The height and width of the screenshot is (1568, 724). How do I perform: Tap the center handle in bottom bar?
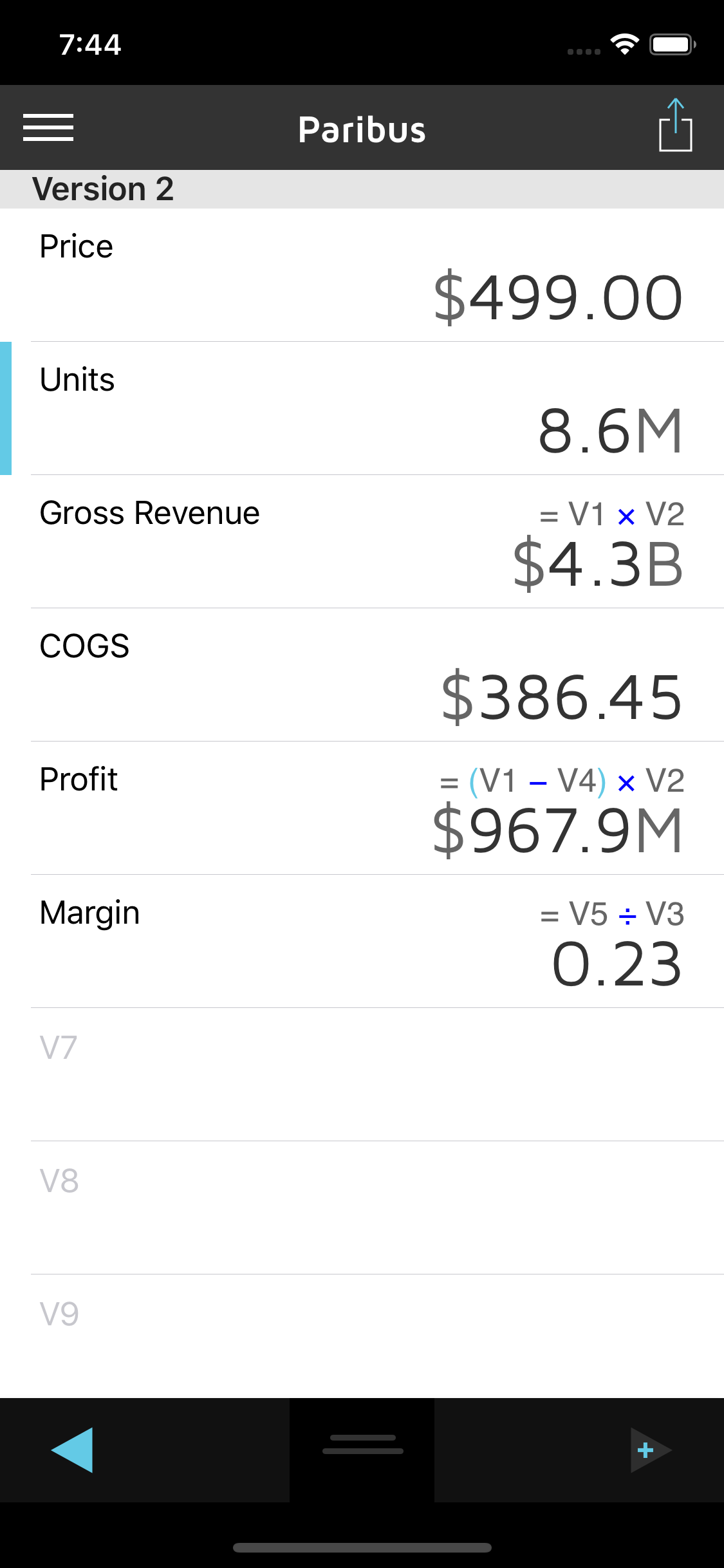[362, 1445]
